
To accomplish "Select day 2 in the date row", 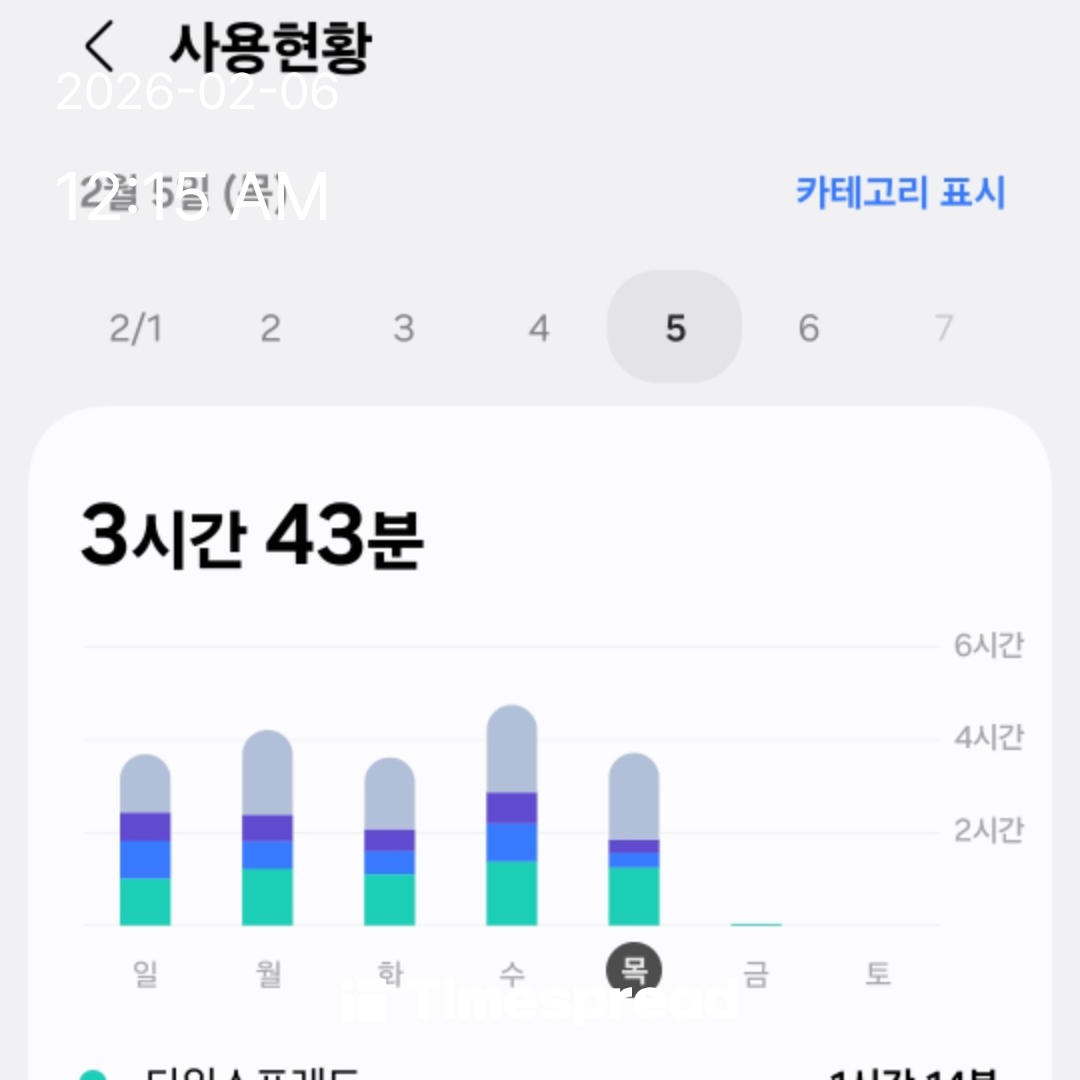I will (270, 328).
